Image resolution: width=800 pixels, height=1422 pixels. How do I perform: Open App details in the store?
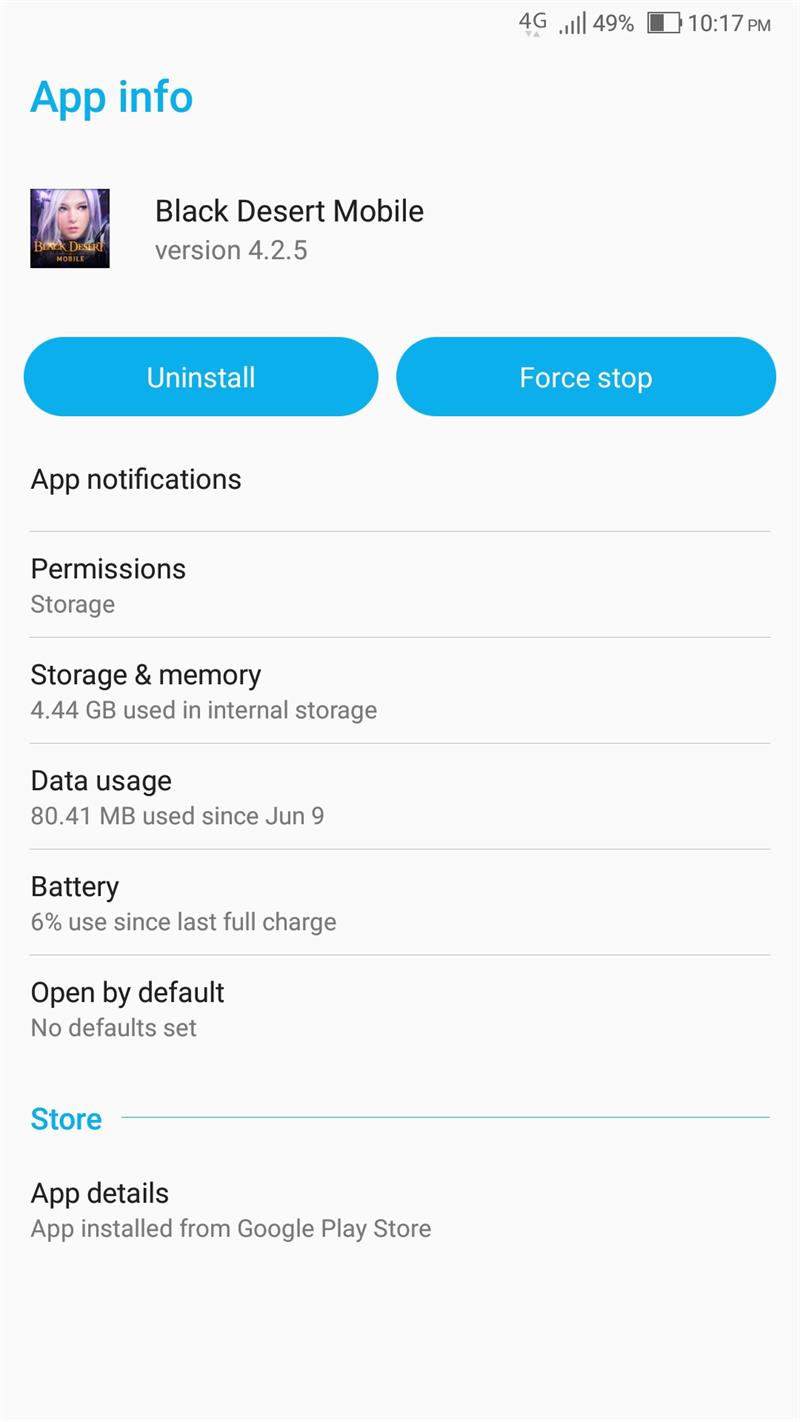(x=400, y=1210)
